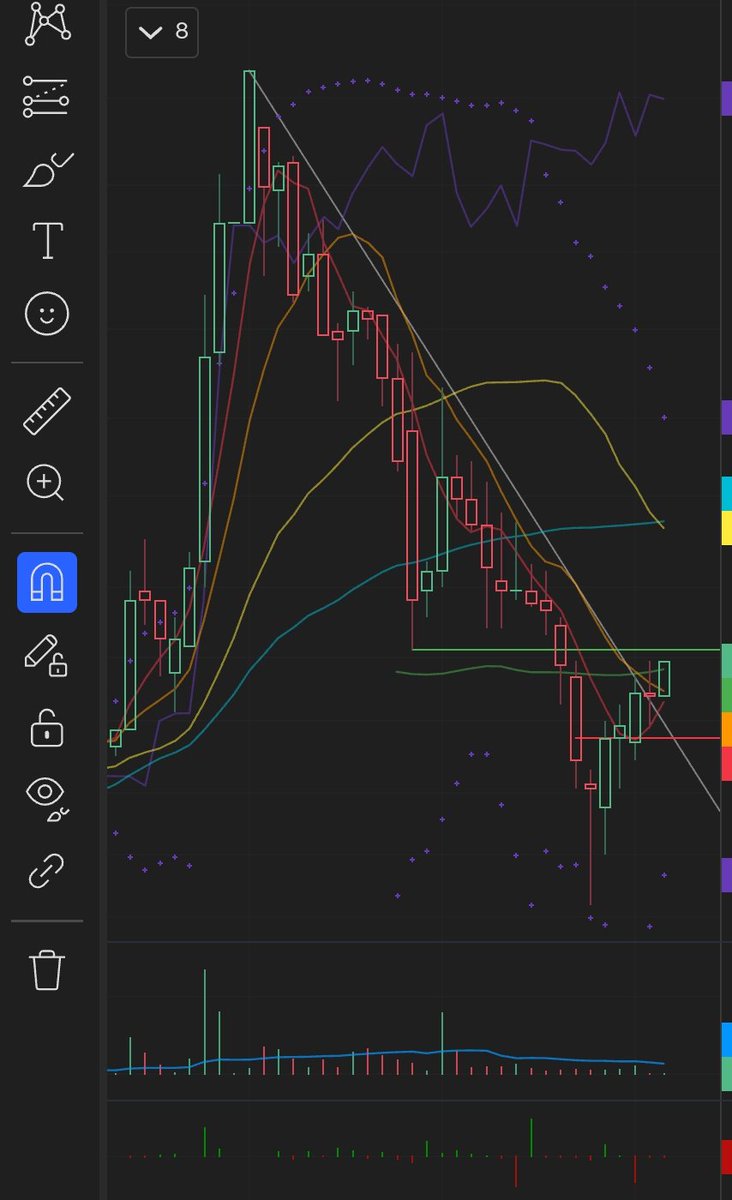This screenshot has height=1200, width=732.
Task: Hide all drawings using the eye icon
Action: pyautogui.click(x=47, y=797)
